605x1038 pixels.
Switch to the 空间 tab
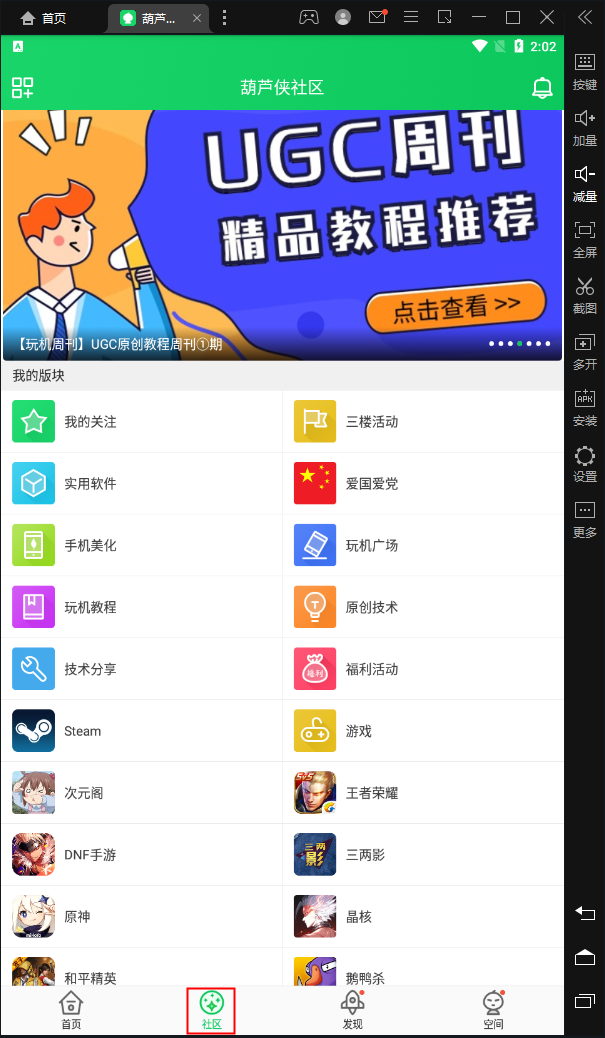[493, 1010]
